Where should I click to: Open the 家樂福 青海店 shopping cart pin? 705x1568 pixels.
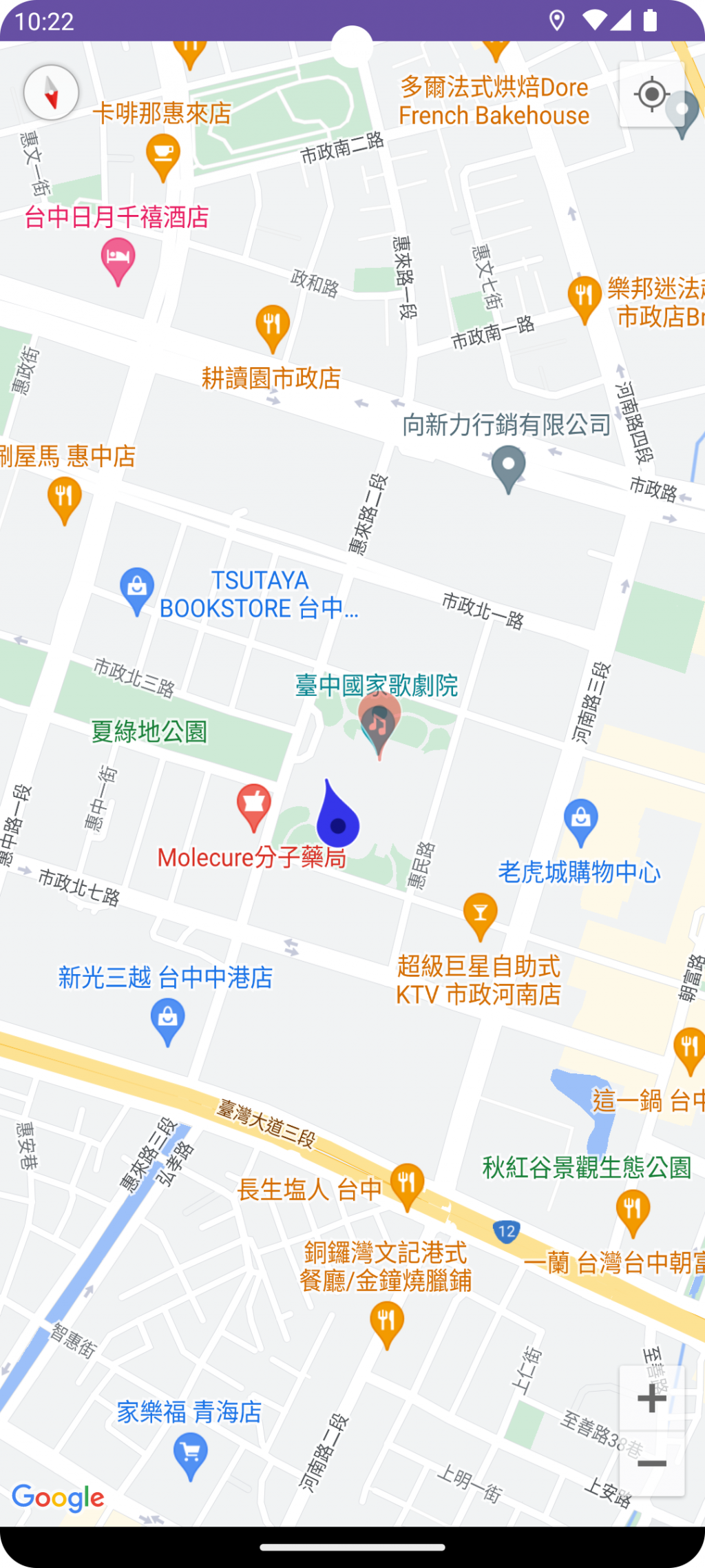191,1454
